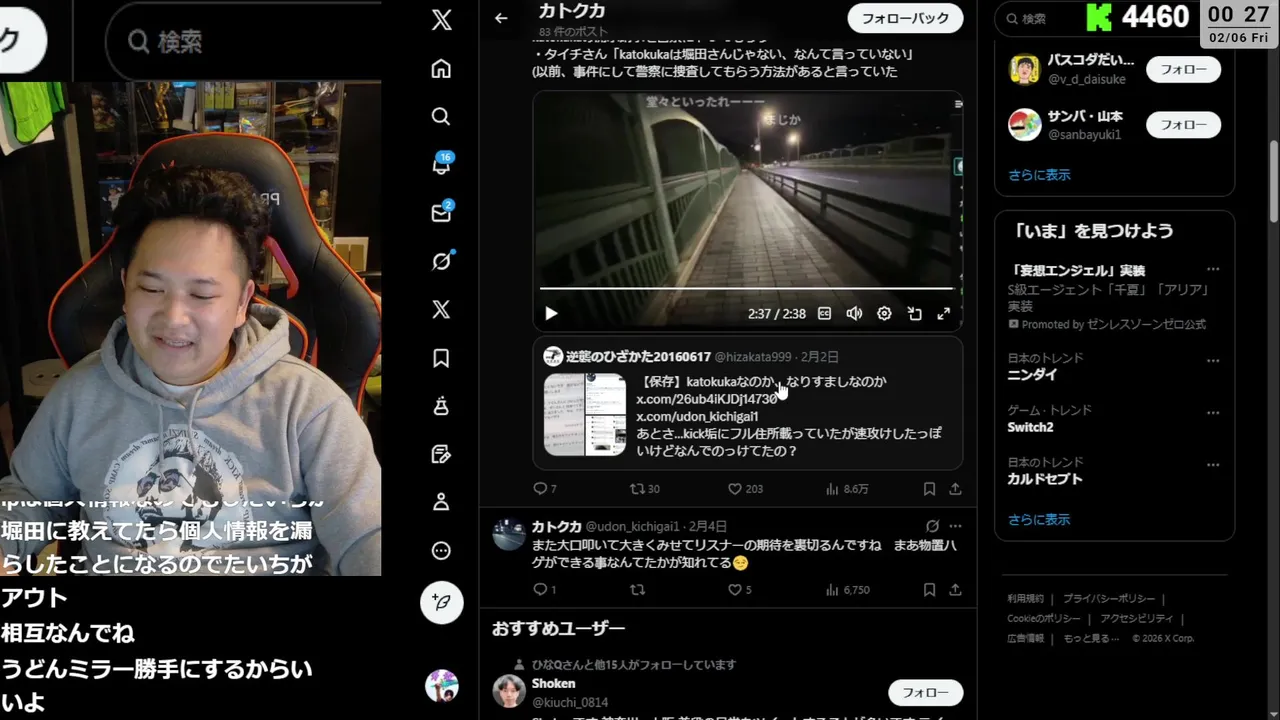This screenshot has height=720, width=1280.
Task: Follow バスコダだい… from suggestions
Action: pyautogui.click(x=1183, y=69)
